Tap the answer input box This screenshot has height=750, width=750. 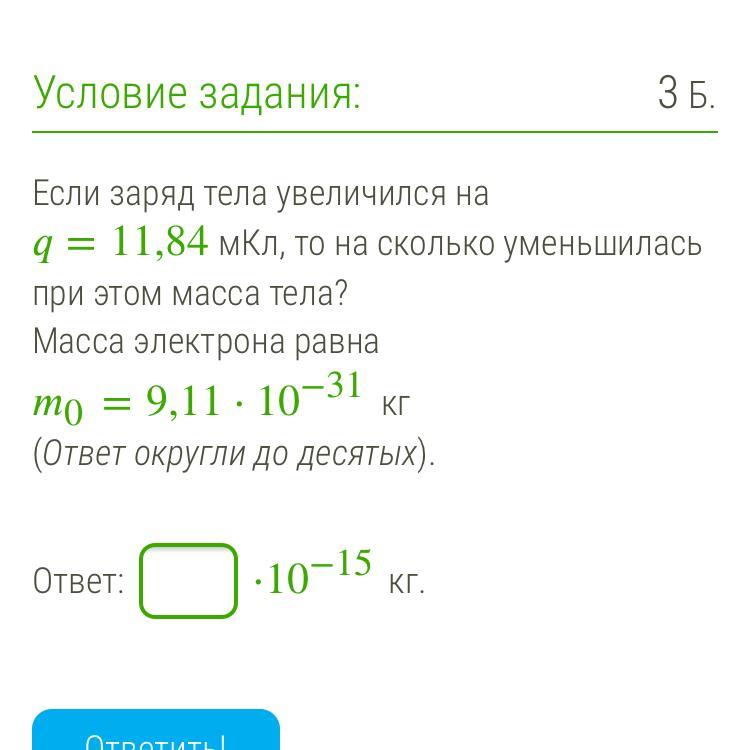[188, 580]
